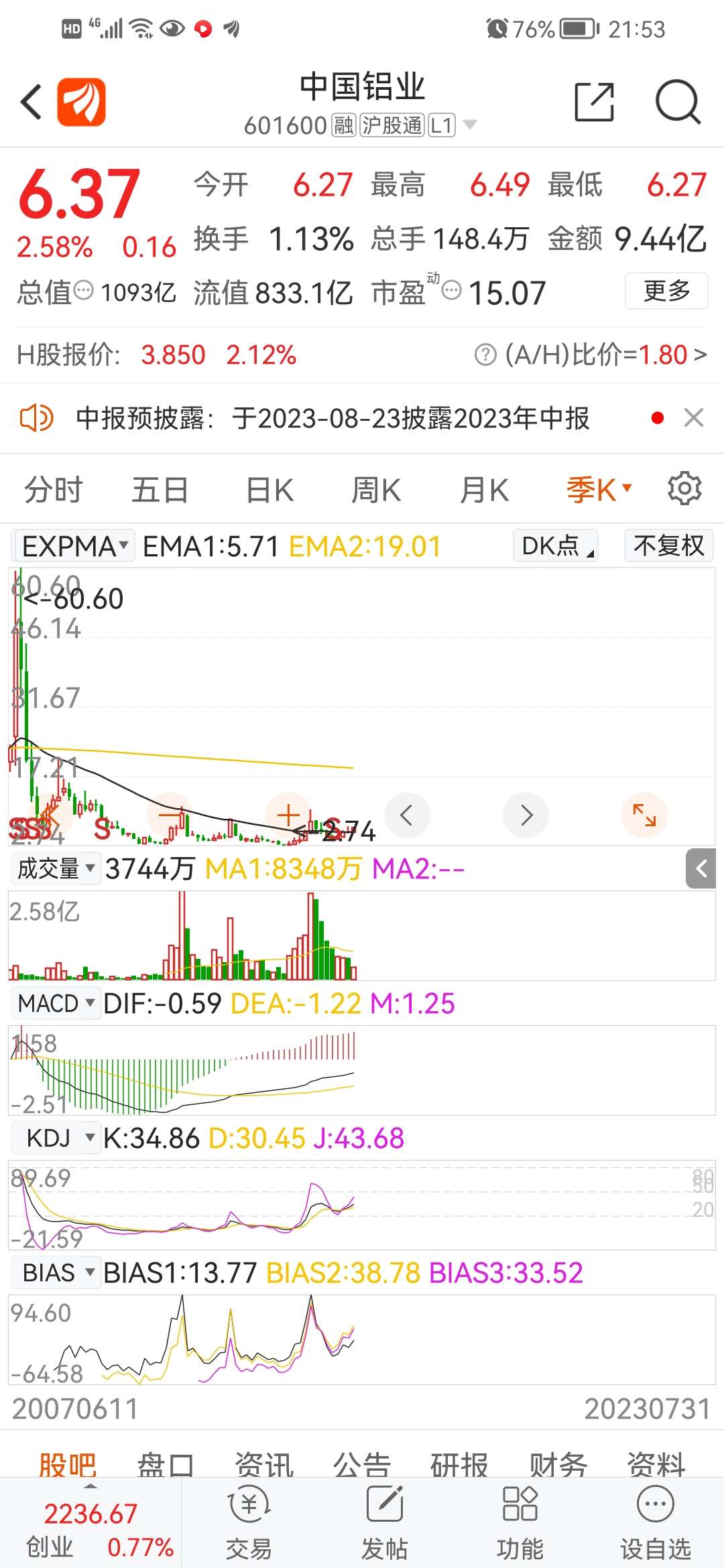The width and height of the screenshot is (724, 1568).
Task: Toggle the DK点 markers
Action: (x=556, y=545)
